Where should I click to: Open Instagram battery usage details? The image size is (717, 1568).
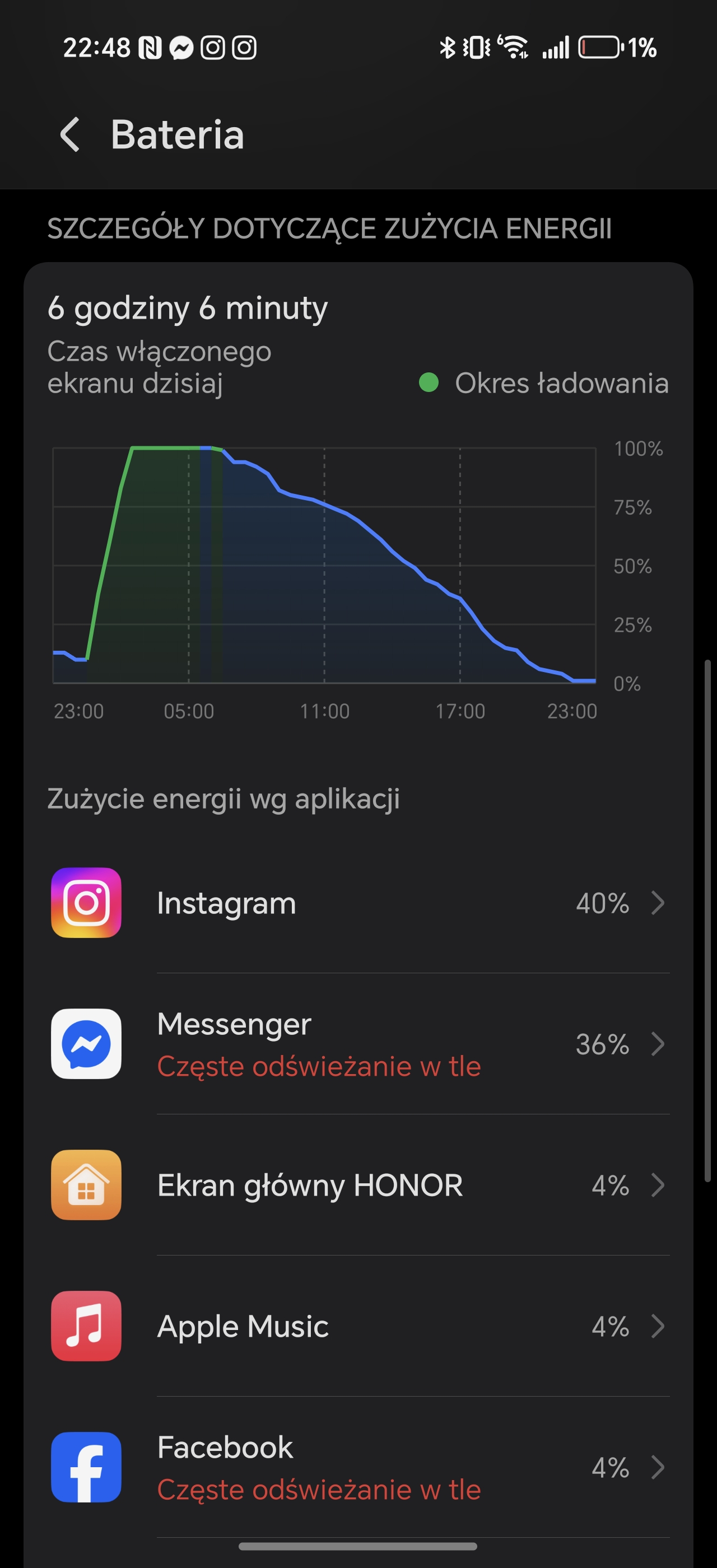pyautogui.click(x=358, y=903)
